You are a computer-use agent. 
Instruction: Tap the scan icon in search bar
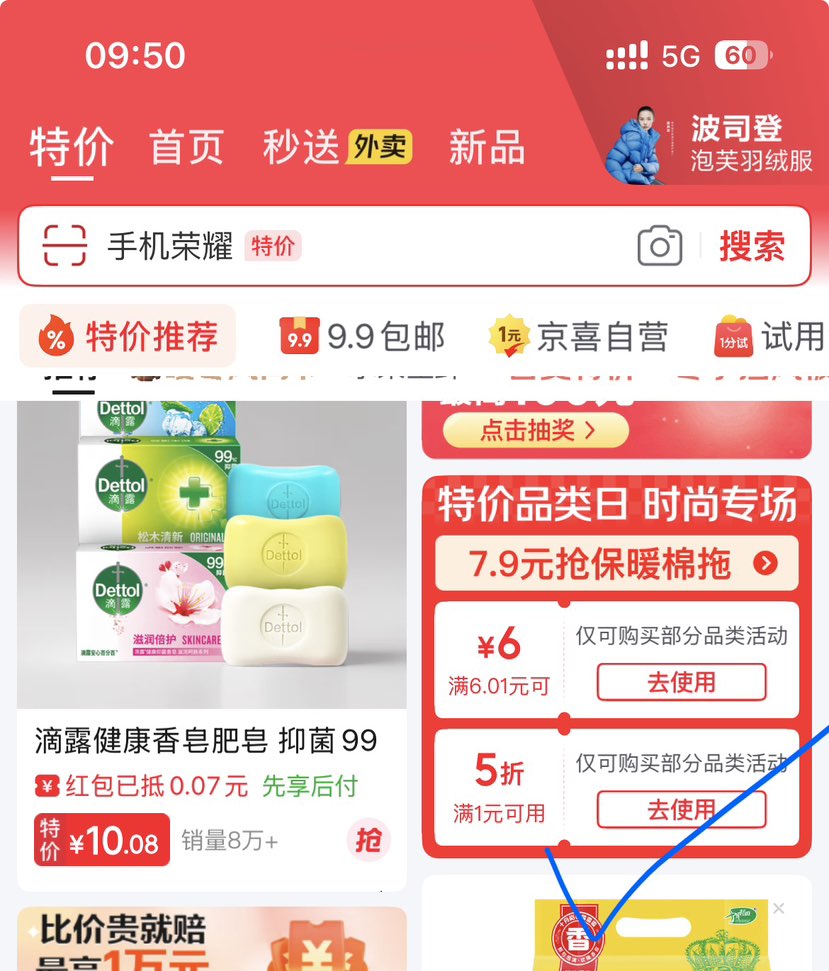pyautogui.click(x=65, y=246)
